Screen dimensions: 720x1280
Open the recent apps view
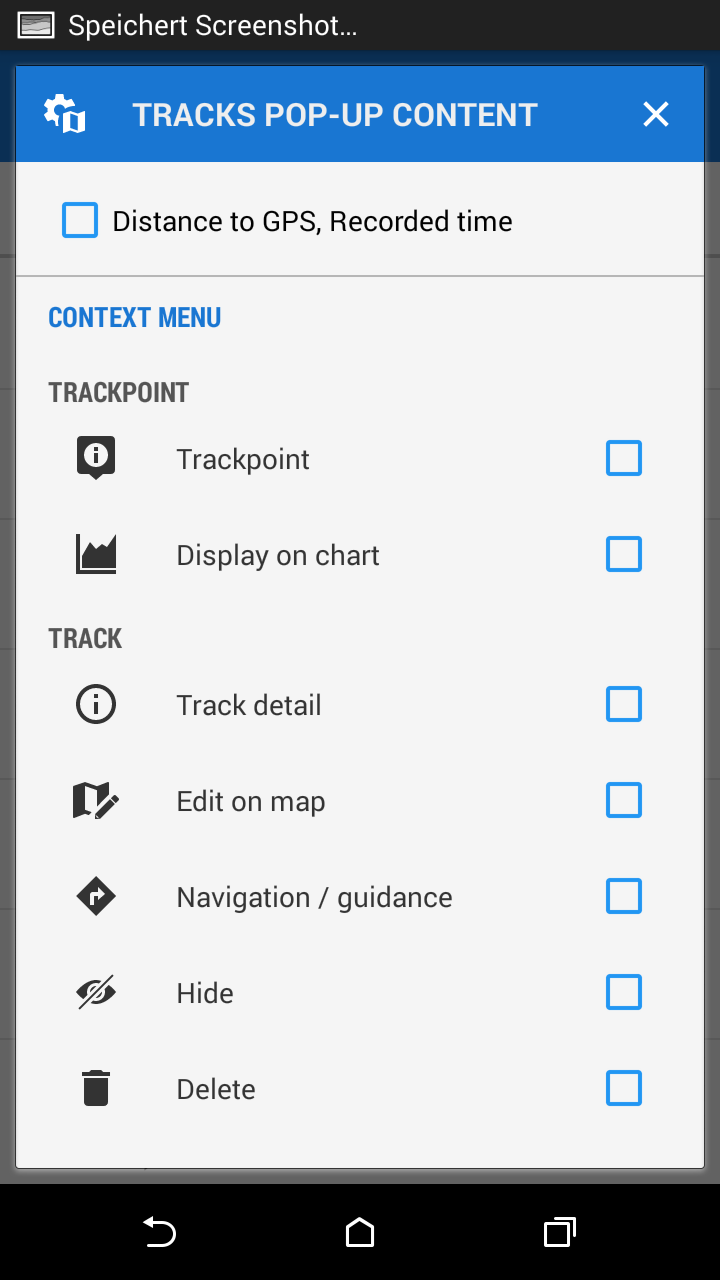point(559,1232)
